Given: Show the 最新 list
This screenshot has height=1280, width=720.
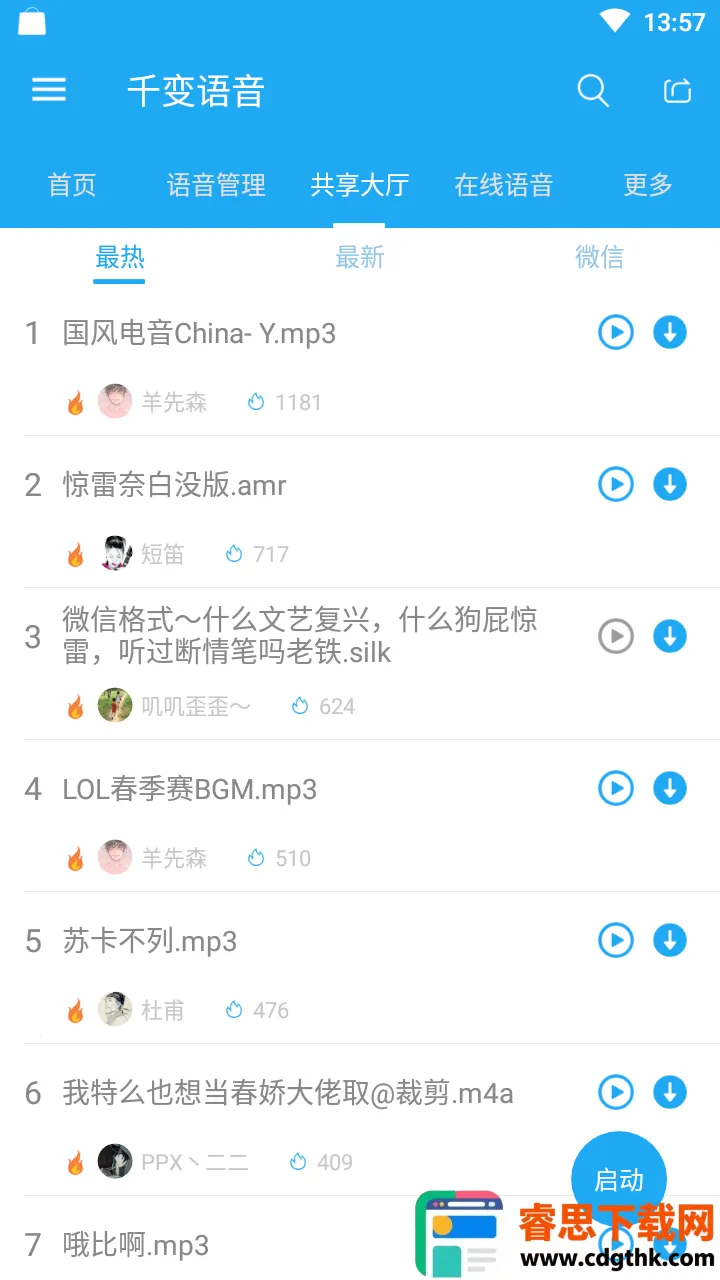Looking at the screenshot, I should (x=360, y=257).
